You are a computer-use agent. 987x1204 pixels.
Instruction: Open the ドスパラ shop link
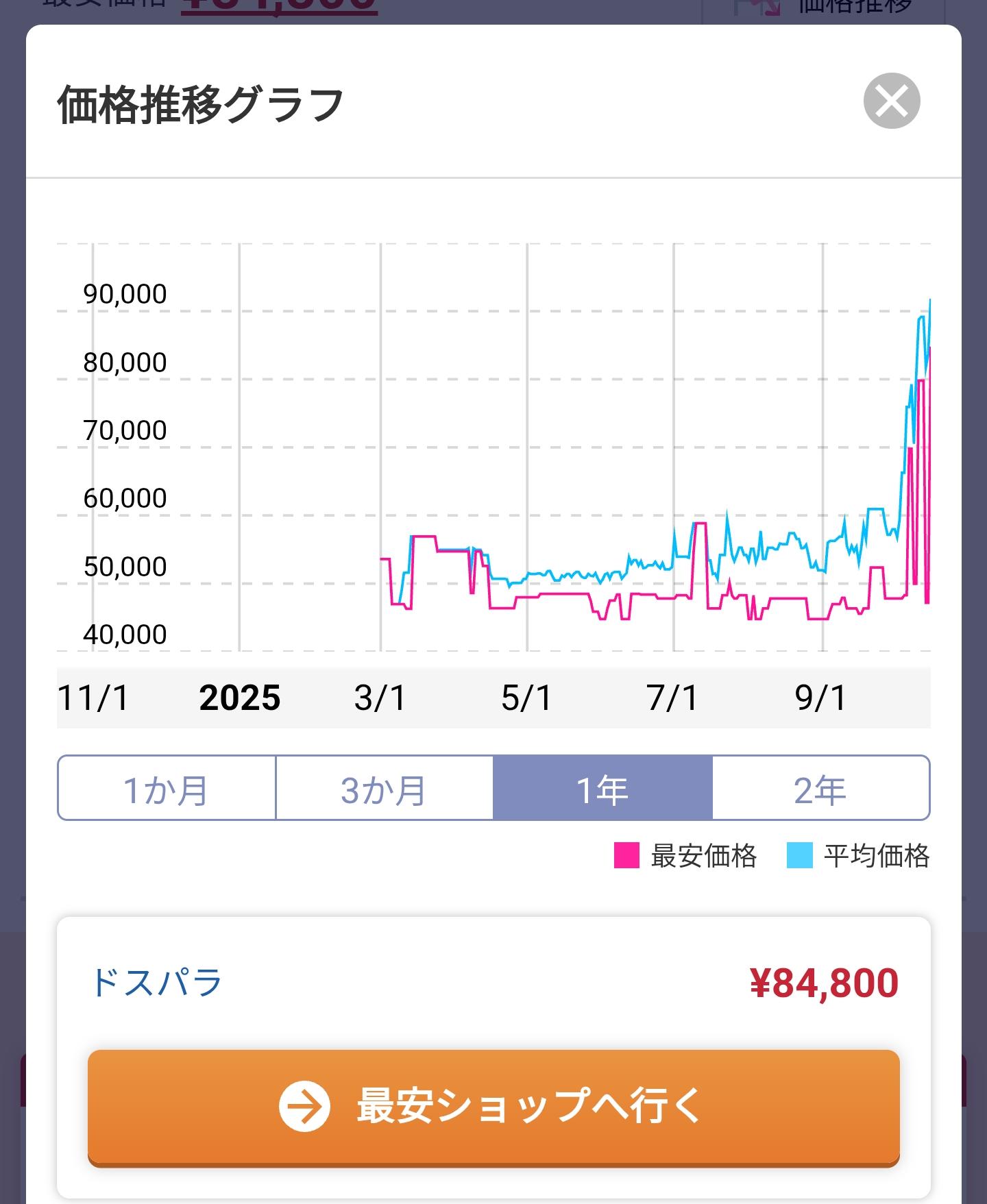[x=156, y=983]
